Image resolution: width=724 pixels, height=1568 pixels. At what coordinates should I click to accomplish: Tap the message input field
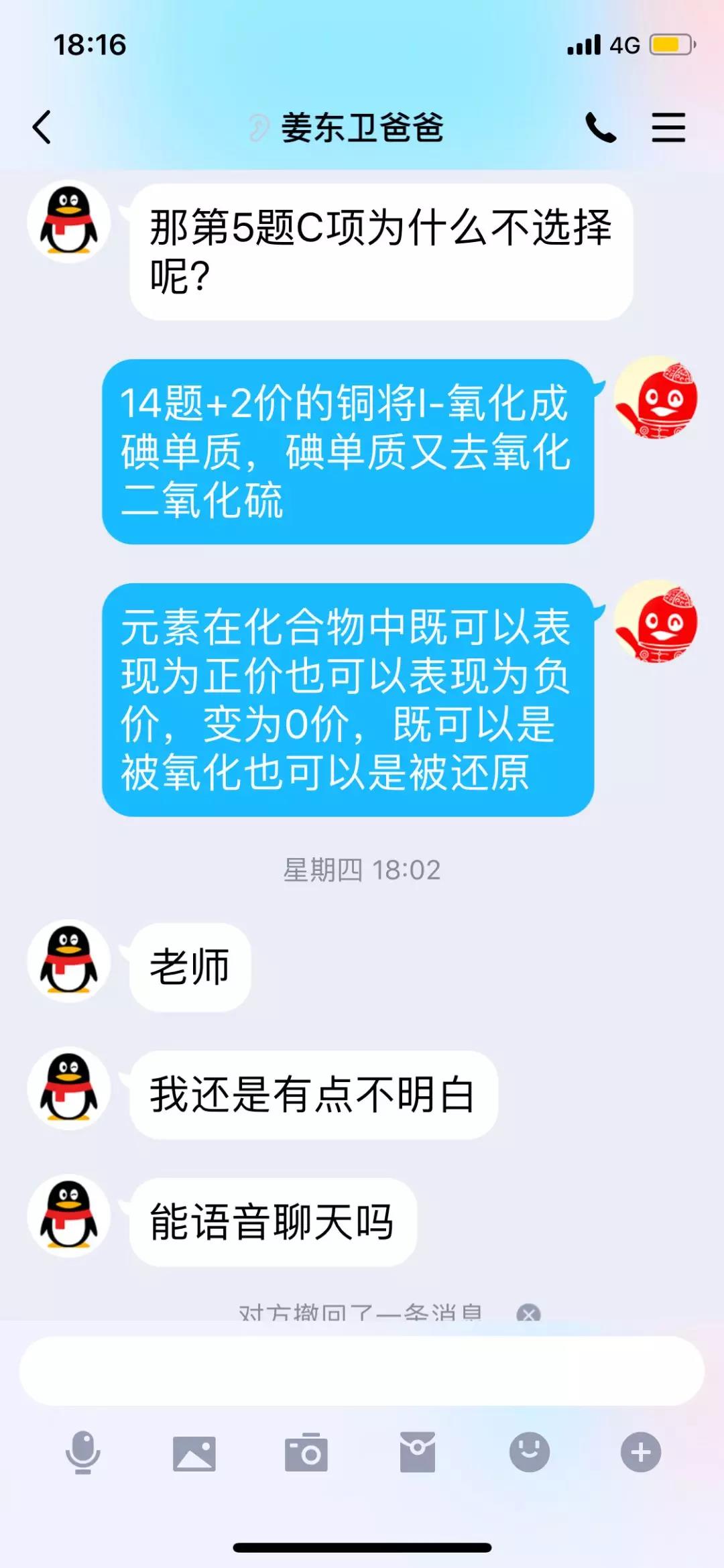pos(362,1371)
